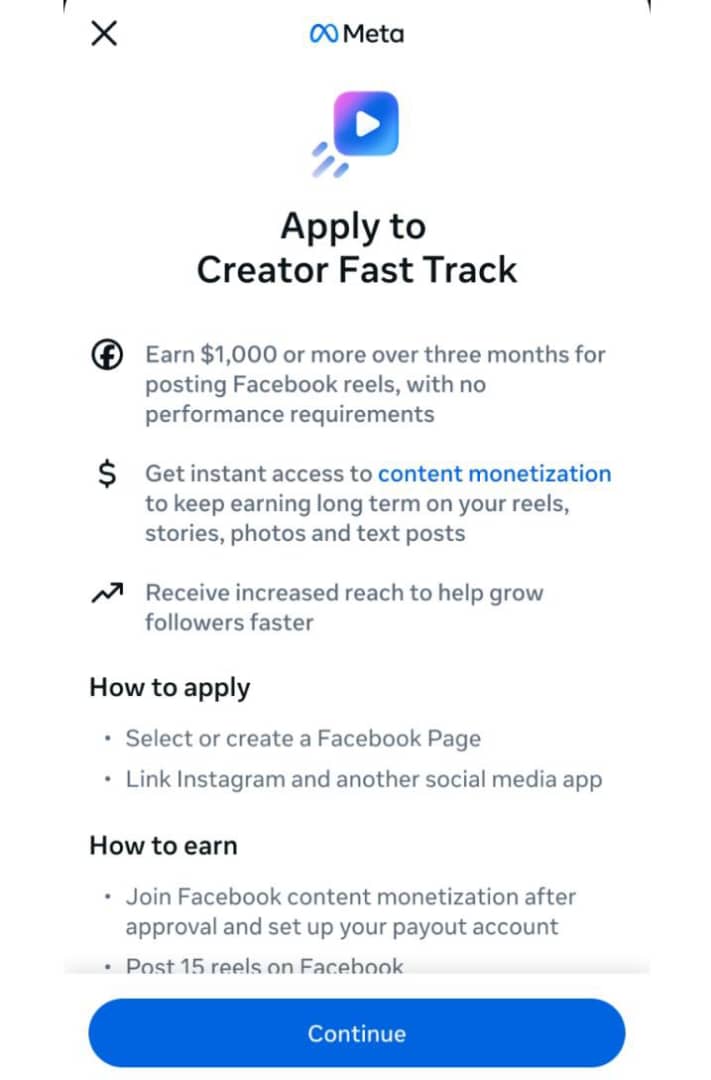Tap the Continue button
The image size is (711, 1080).
point(356,1033)
